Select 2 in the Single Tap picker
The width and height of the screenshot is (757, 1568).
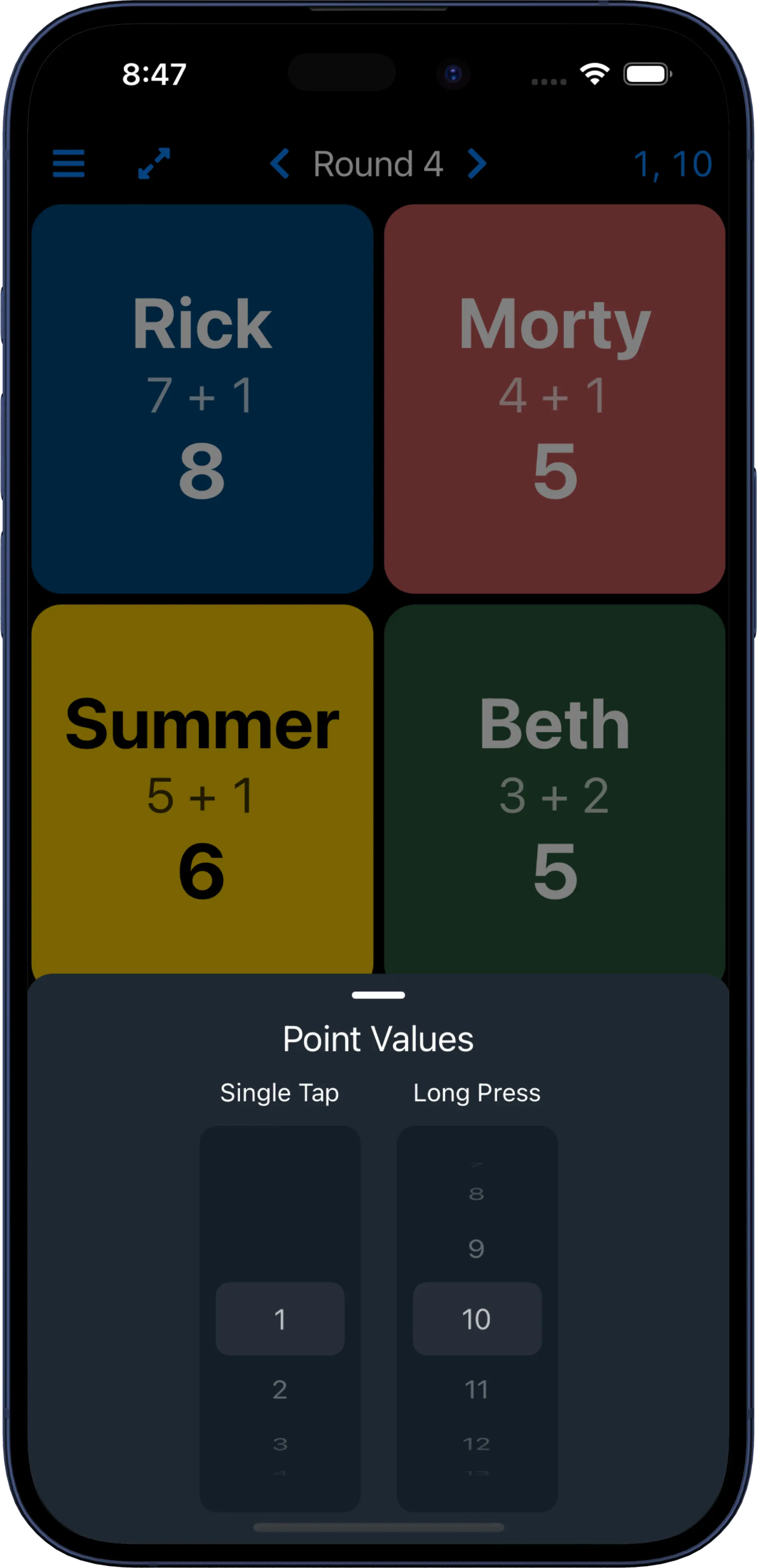click(279, 1390)
